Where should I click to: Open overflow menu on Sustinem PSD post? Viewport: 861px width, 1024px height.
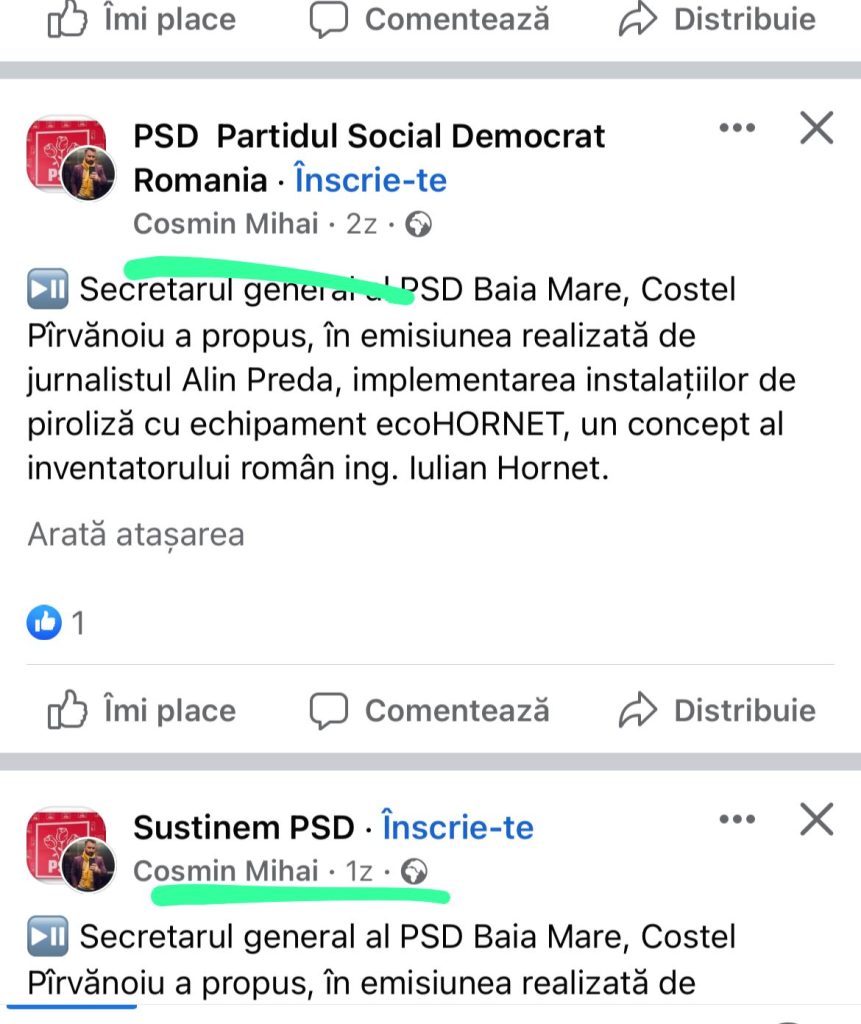pos(737,820)
